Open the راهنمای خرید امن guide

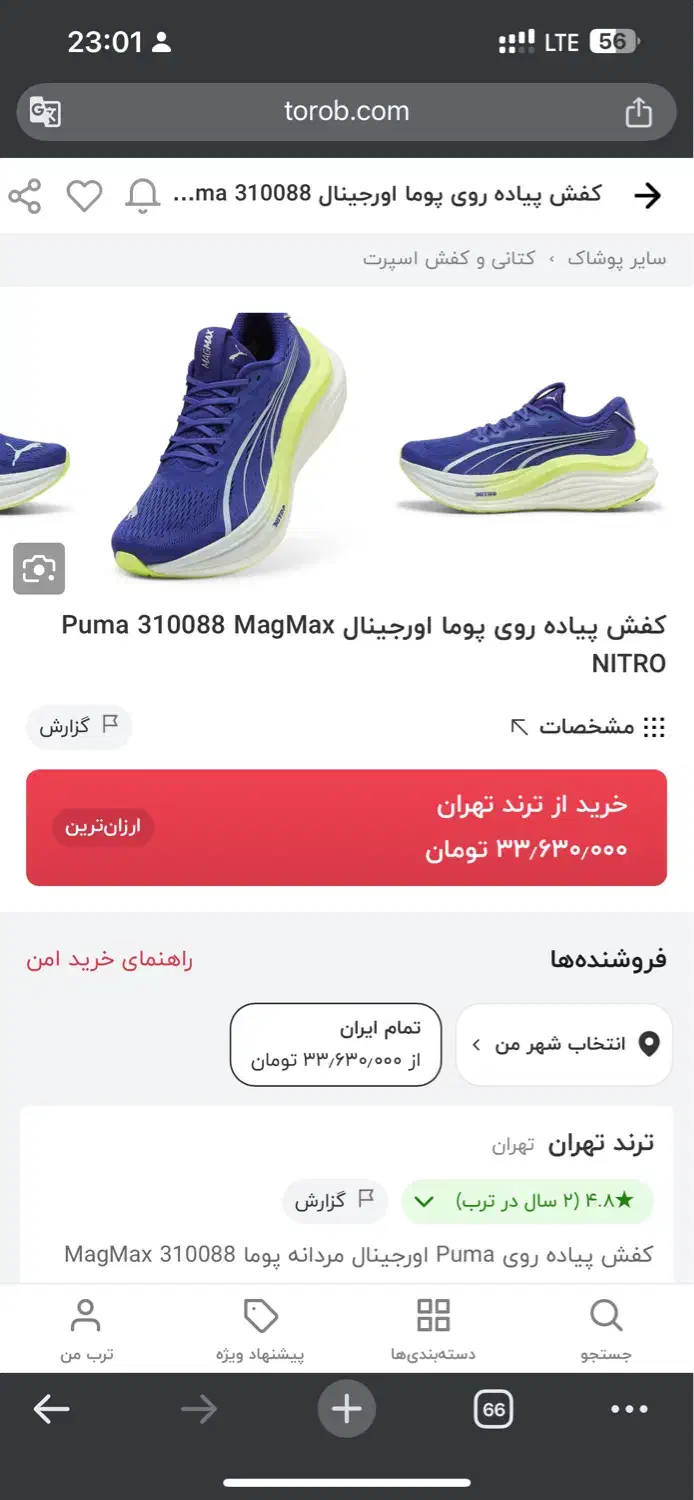point(109,960)
